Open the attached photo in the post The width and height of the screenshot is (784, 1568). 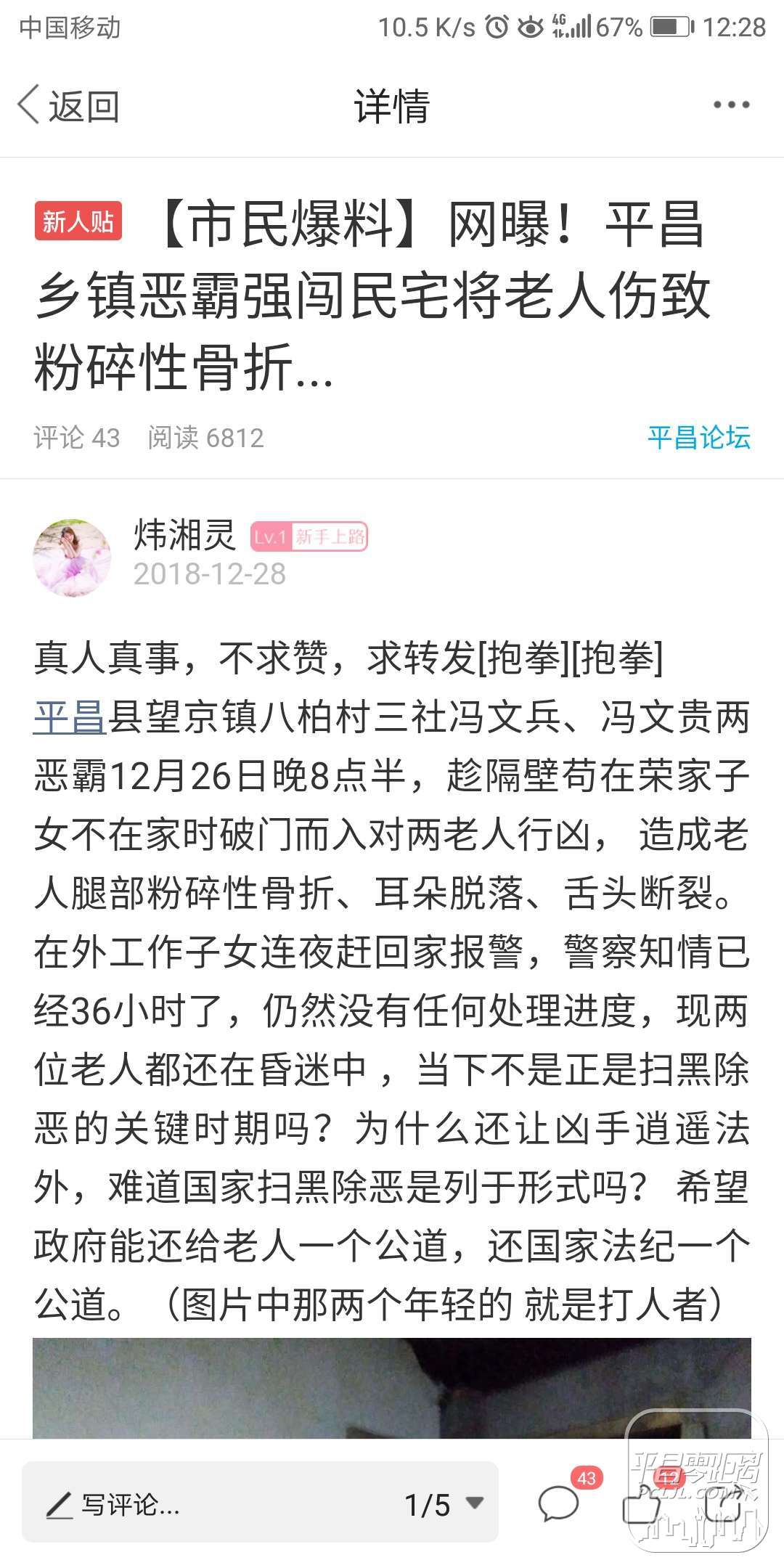(x=392, y=1388)
